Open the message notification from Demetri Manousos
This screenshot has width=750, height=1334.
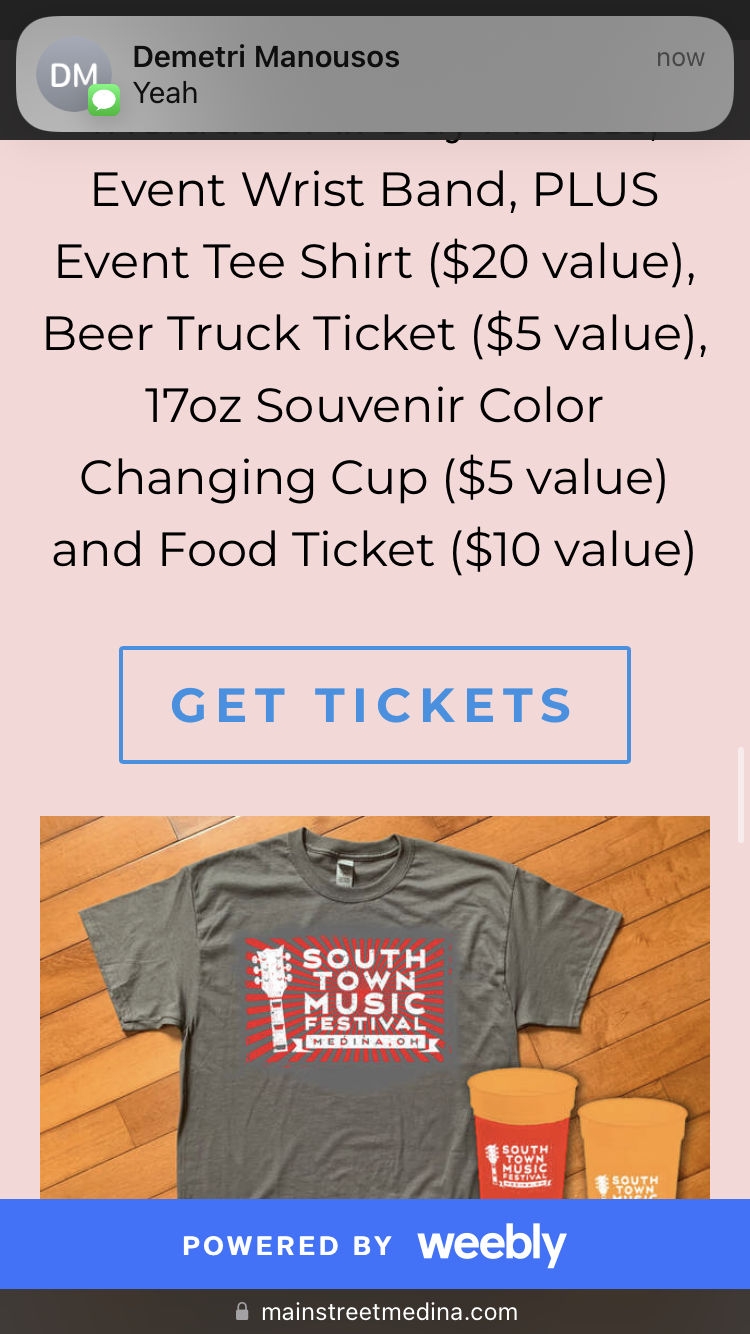[374, 75]
